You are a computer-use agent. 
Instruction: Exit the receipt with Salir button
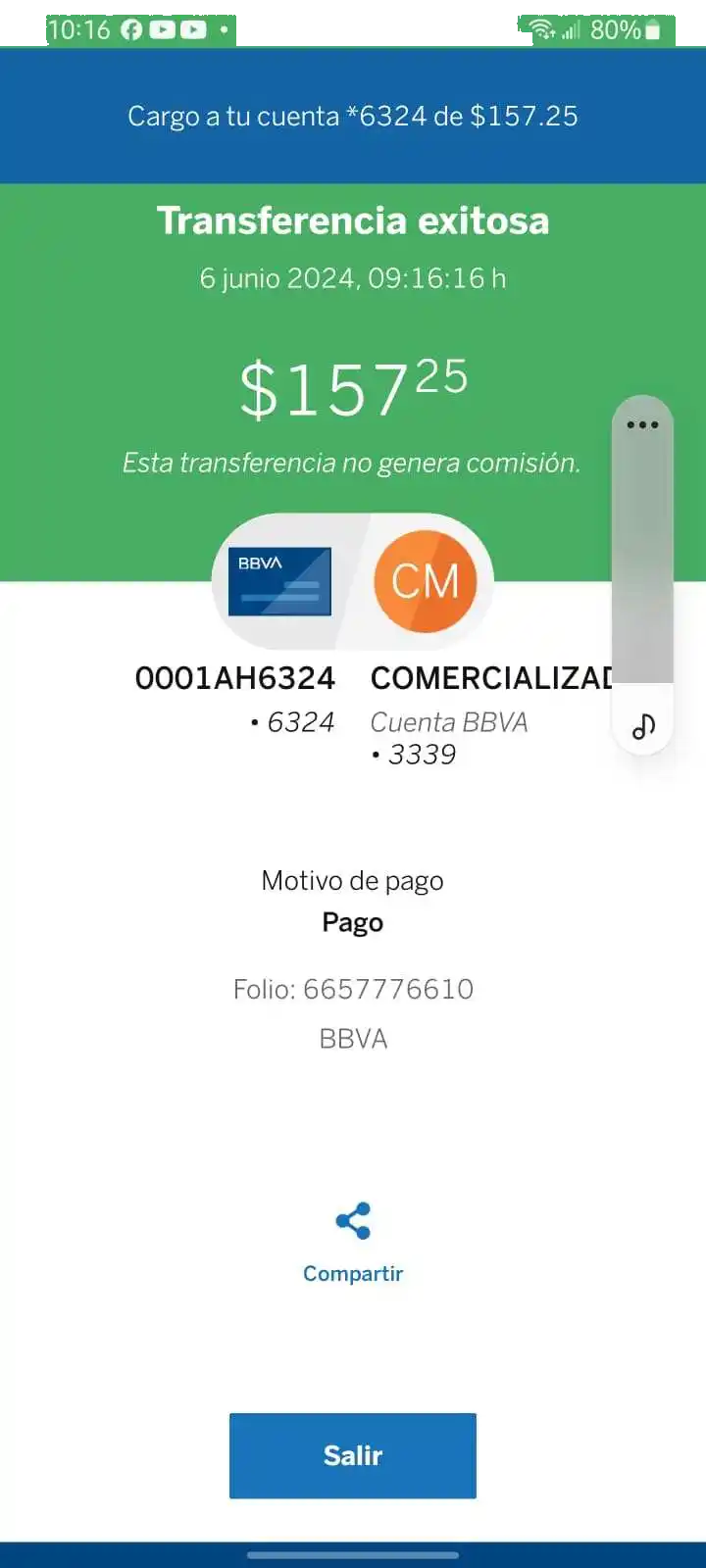point(353,1455)
